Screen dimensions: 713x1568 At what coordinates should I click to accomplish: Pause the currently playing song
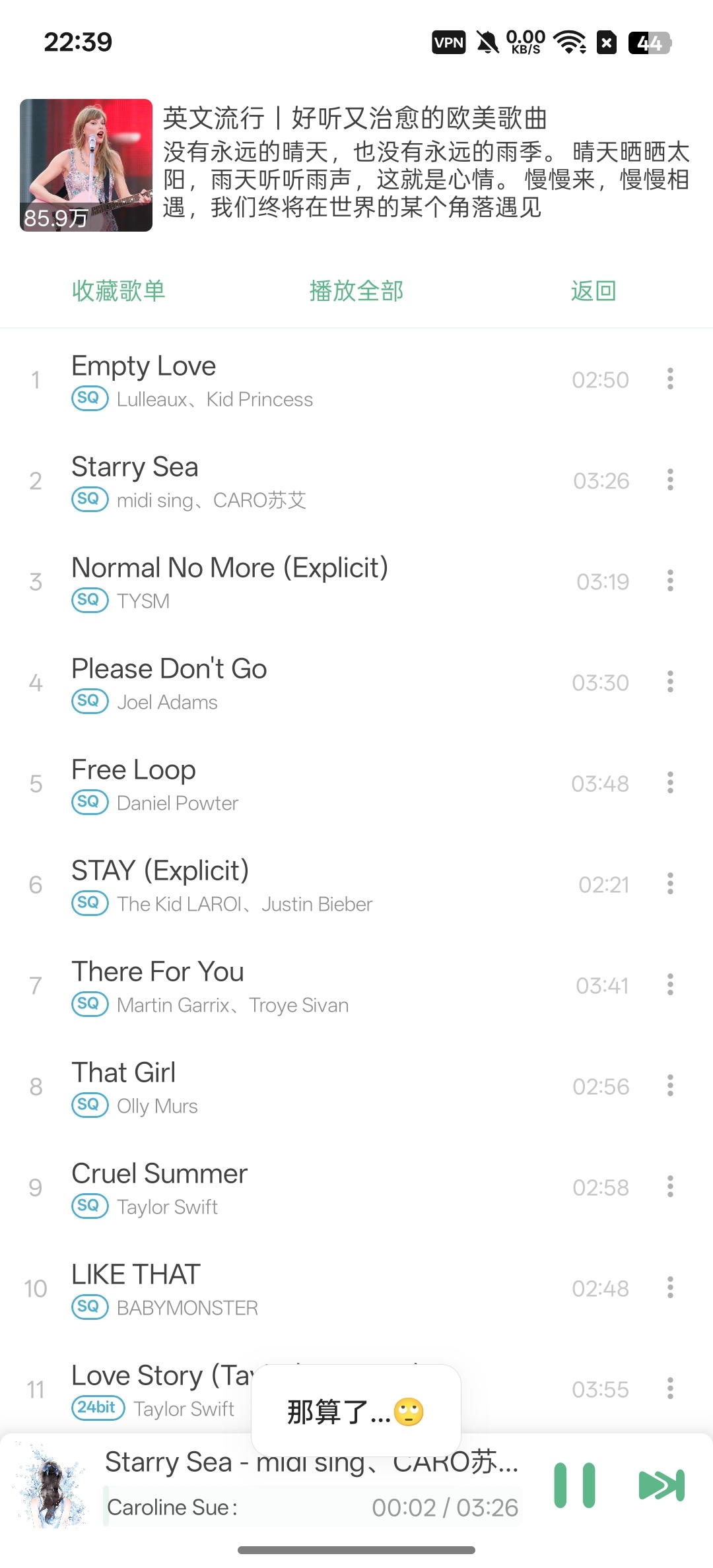click(x=574, y=1486)
